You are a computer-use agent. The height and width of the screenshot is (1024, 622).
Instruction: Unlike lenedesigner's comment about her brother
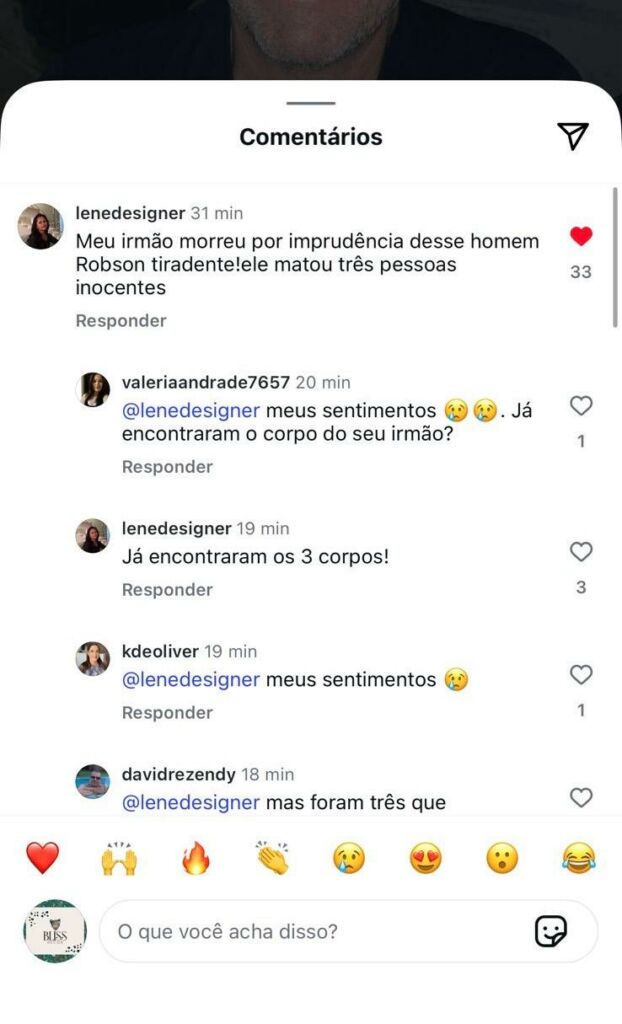coord(581,237)
